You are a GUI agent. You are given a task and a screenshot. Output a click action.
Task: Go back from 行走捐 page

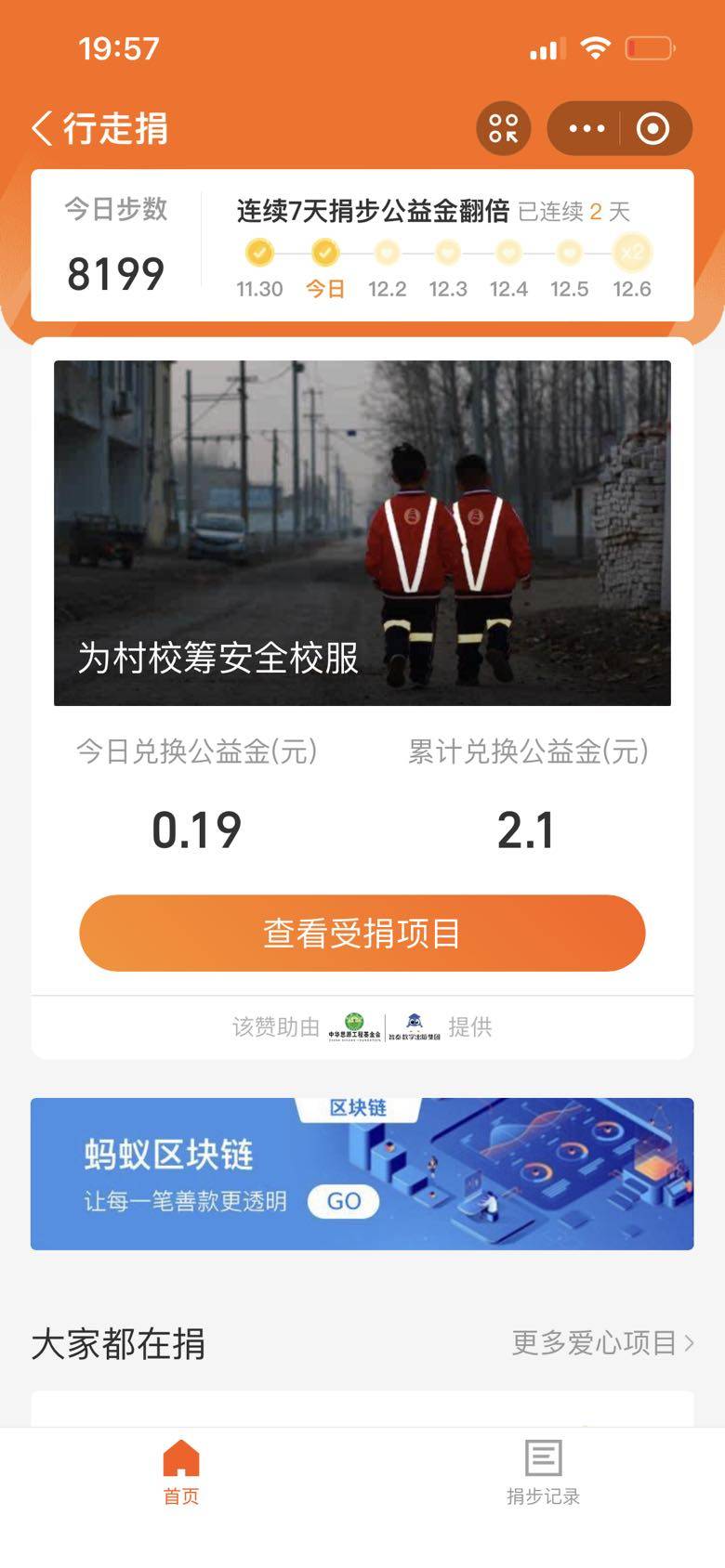pyautogui.click(x=42, y=128)
